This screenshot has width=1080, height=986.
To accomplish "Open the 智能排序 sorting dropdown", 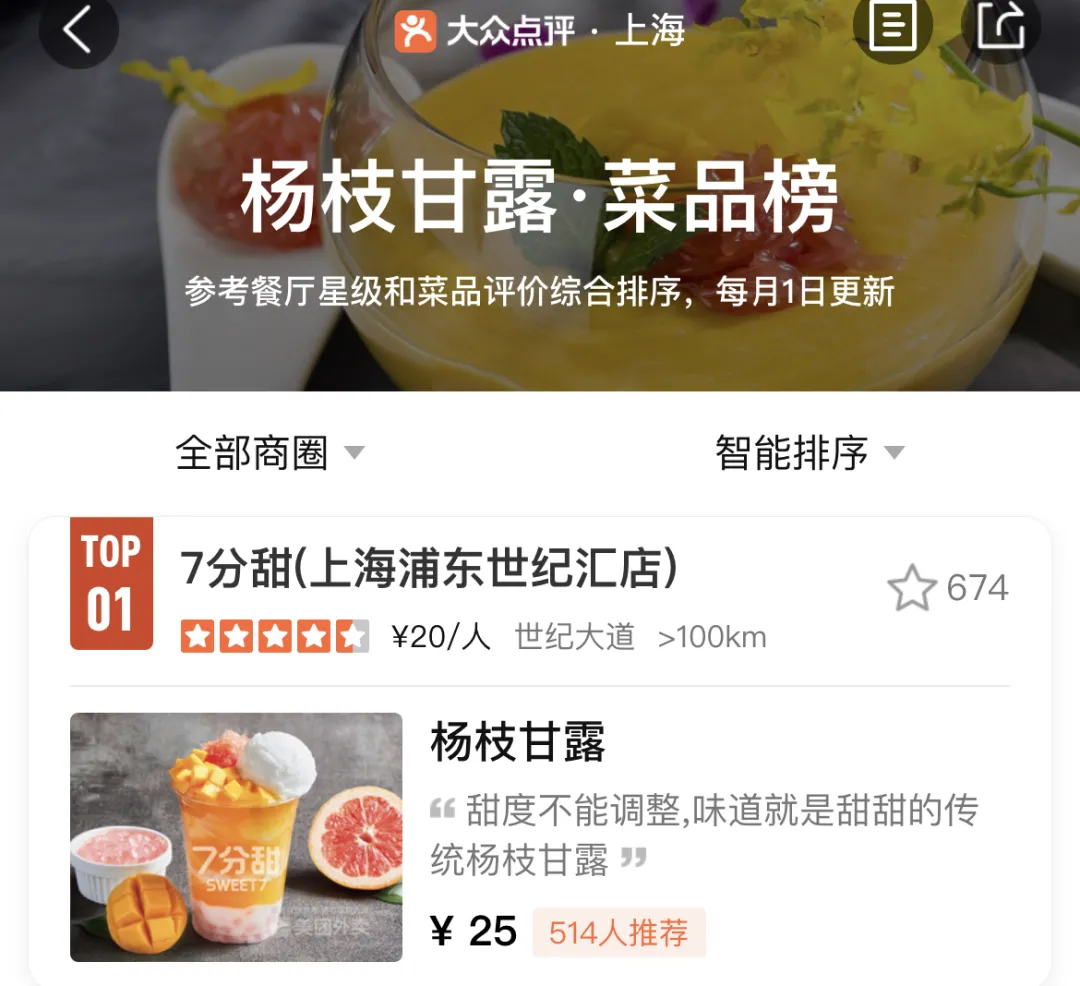I will pyautogui.click(x=809, y=453).
